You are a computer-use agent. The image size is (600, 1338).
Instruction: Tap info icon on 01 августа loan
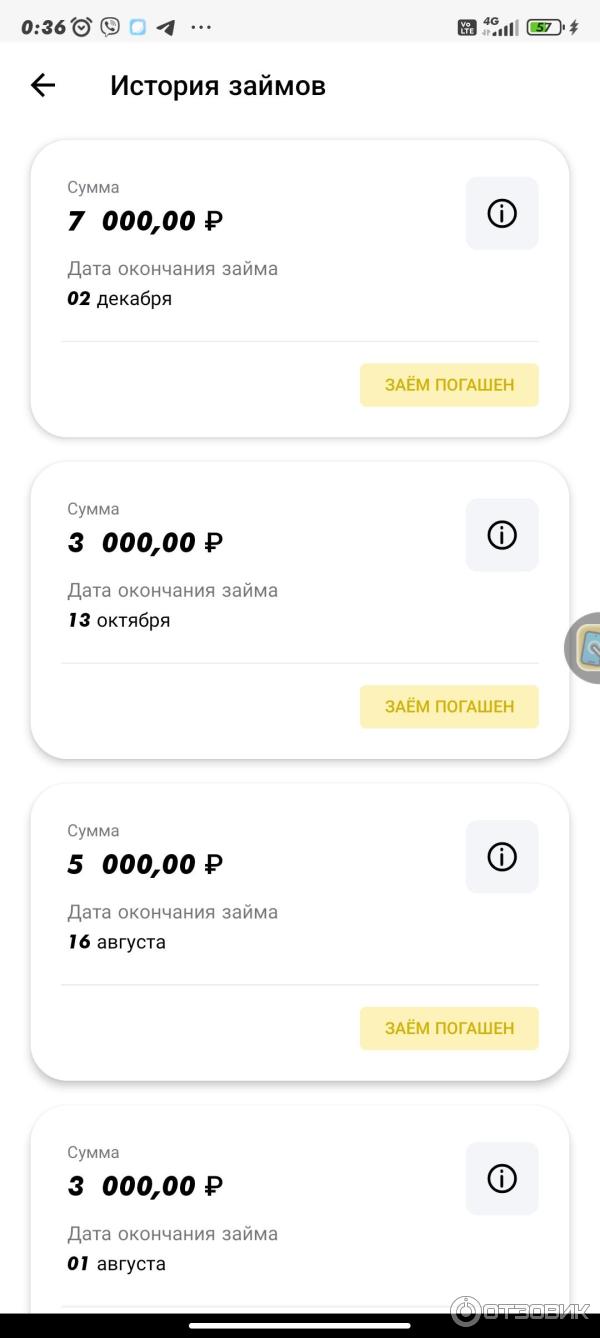[502, 1179]
